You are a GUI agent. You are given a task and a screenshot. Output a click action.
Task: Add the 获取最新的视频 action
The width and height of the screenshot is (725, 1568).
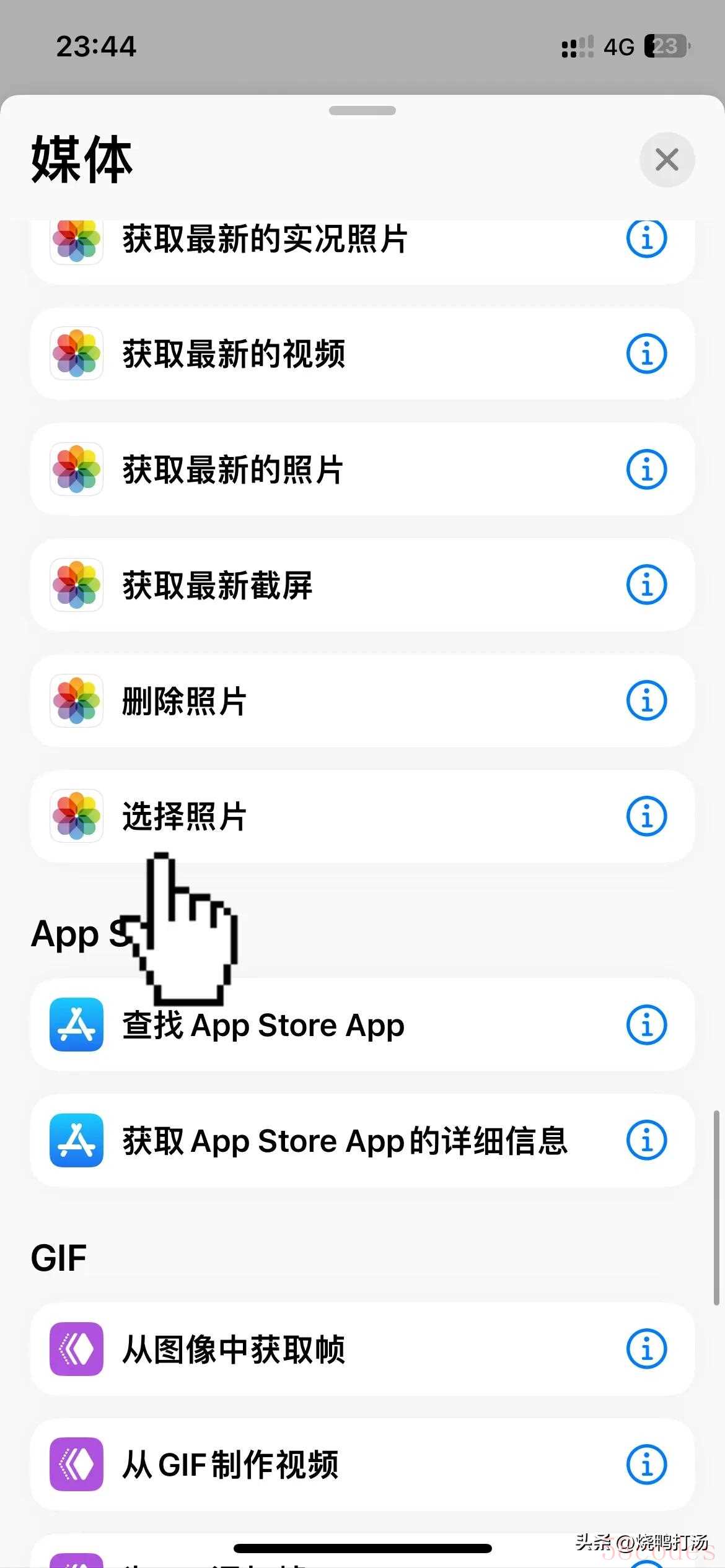click(x=362, y=354)
